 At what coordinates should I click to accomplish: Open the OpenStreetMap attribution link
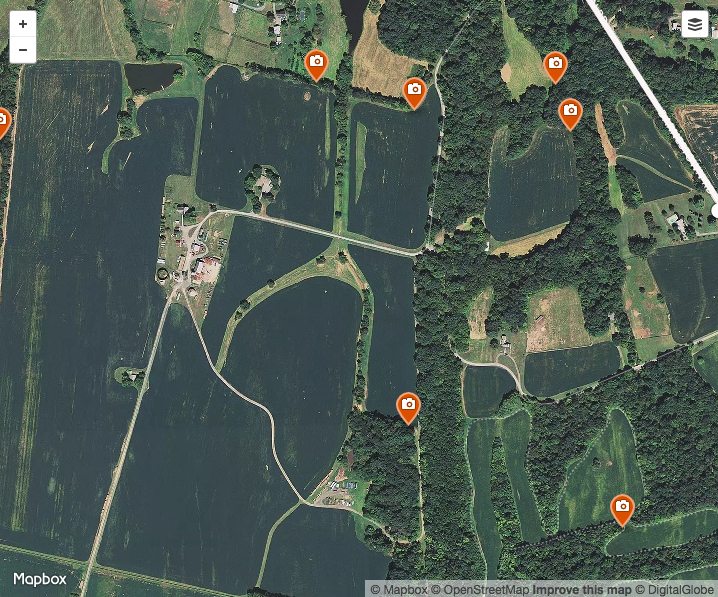click(x=486, y=590)
